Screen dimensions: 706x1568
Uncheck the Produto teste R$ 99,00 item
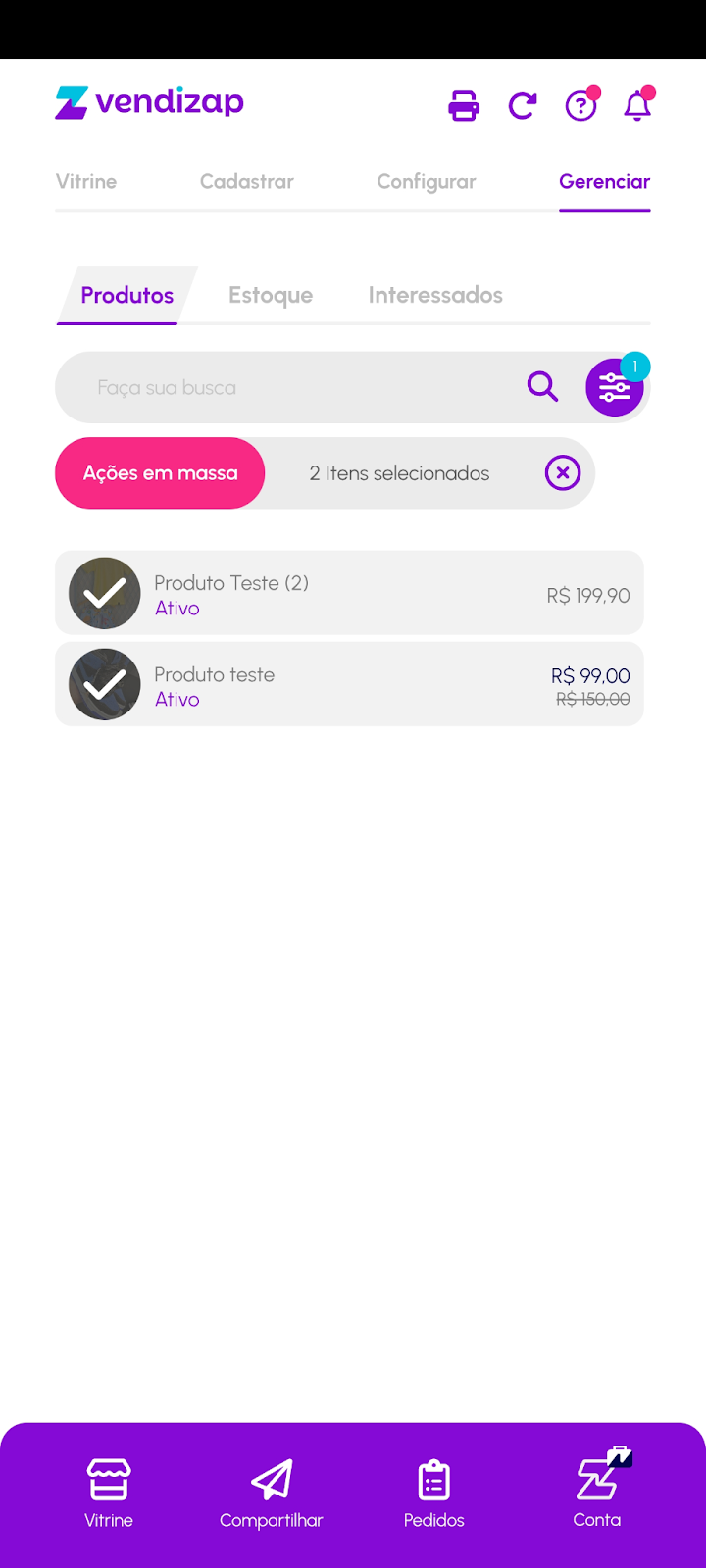(105, 685)
